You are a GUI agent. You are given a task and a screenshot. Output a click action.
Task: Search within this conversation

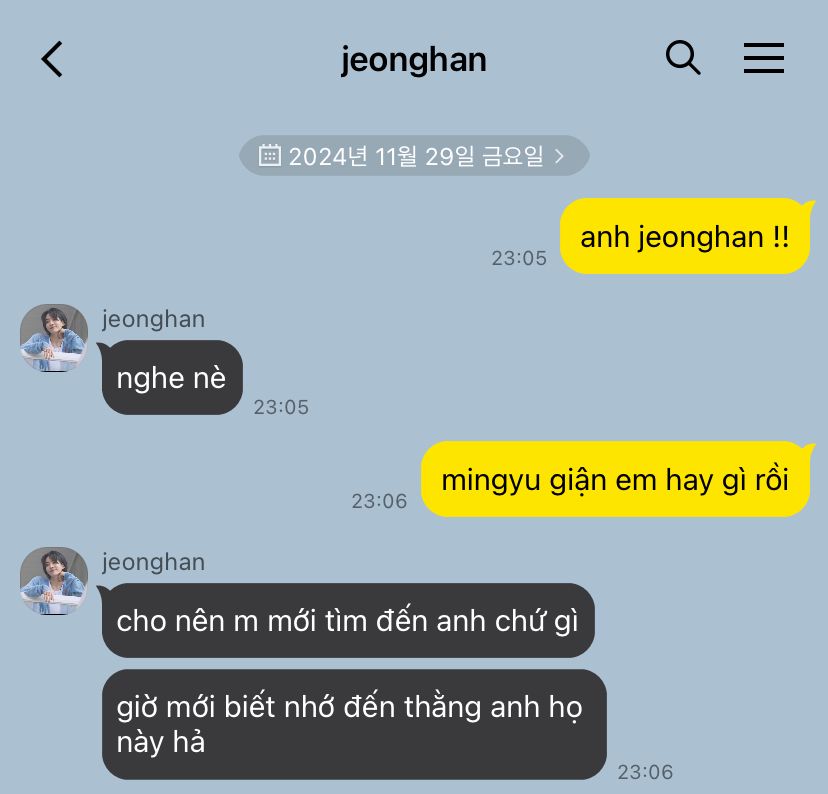click(683, 58)
